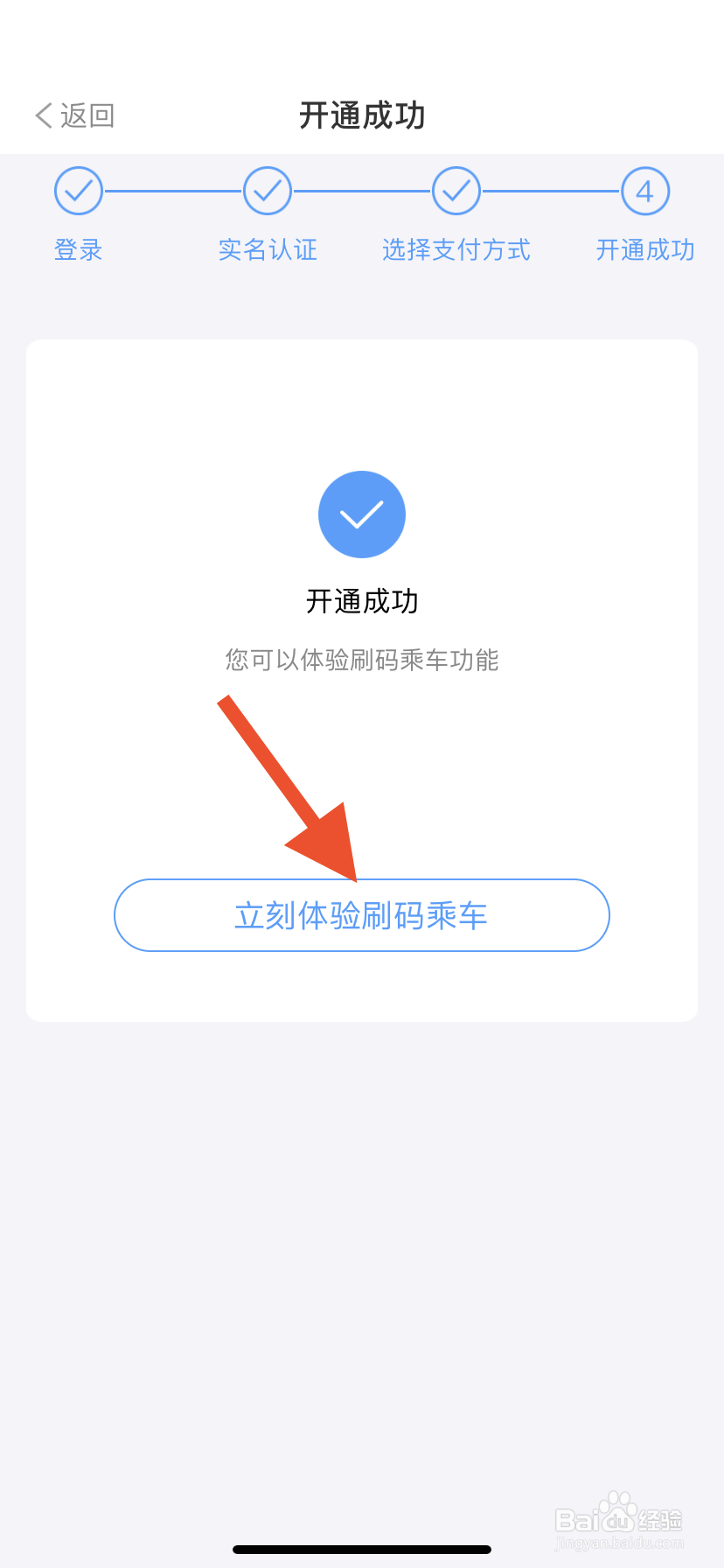
Task: Tap the 立刻体验刷码乘车 button
Action: 361,914
